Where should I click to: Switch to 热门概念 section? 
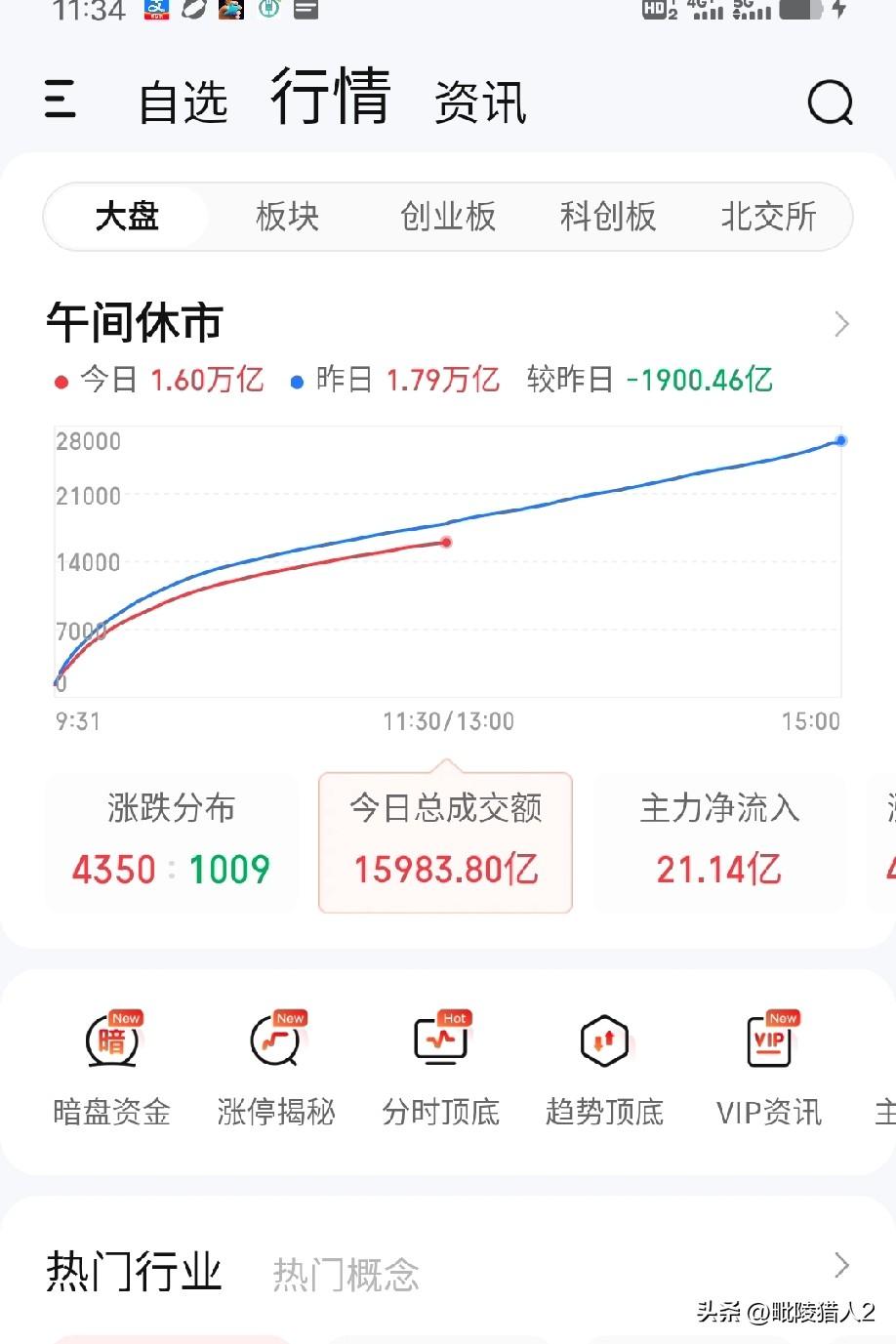coord(346,1271)
